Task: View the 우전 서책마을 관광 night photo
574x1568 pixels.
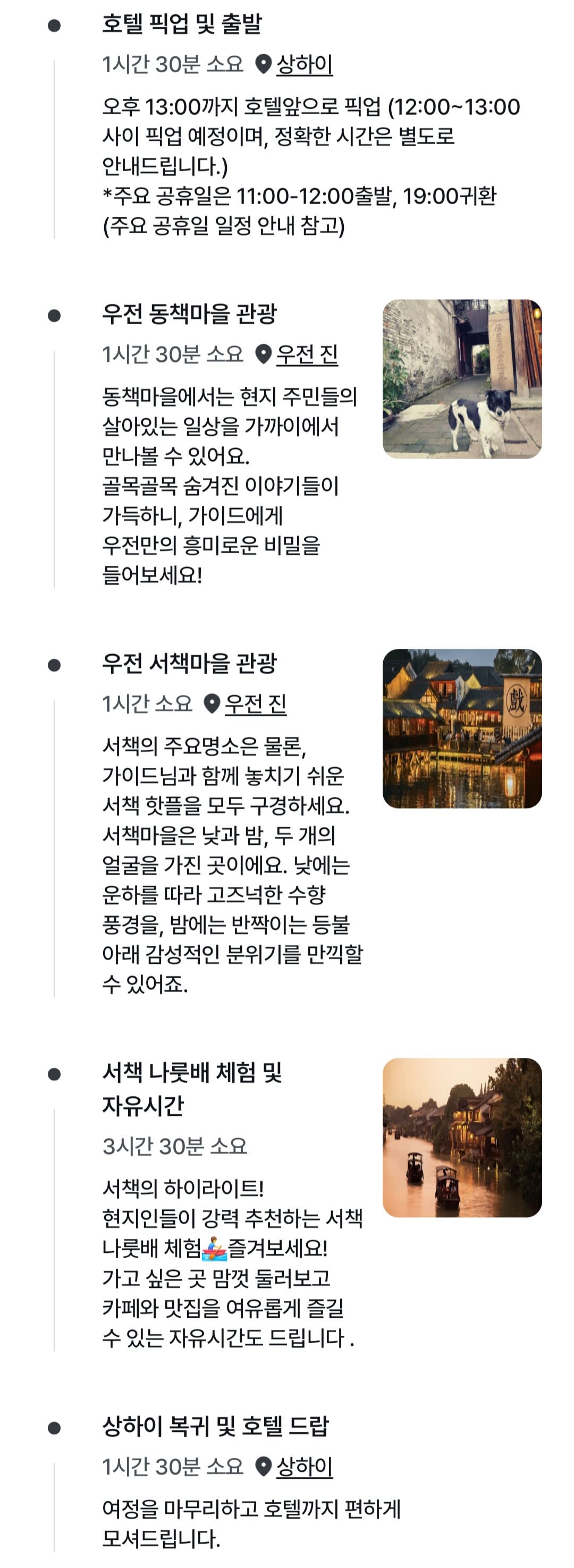Action: tap(462, 728)
